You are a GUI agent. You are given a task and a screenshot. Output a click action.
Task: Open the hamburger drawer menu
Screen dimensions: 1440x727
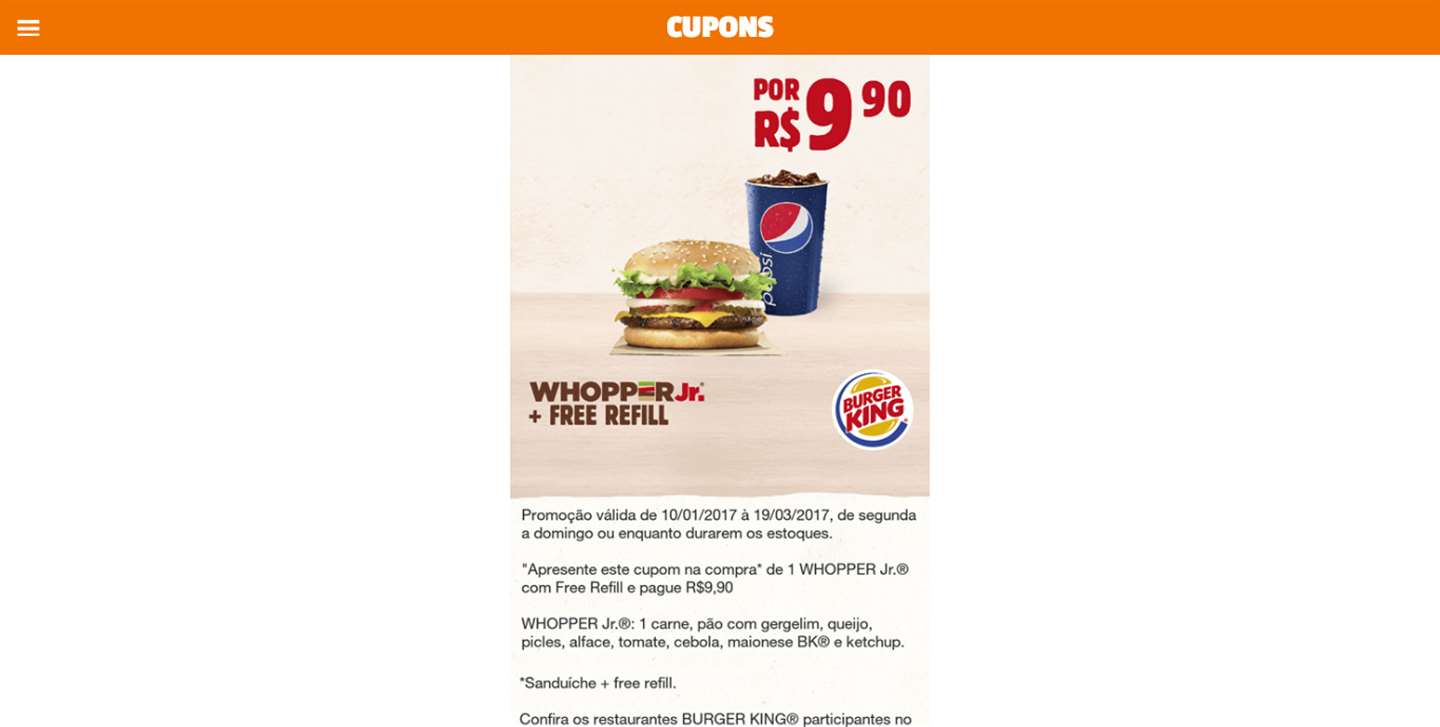coord(28,28)
